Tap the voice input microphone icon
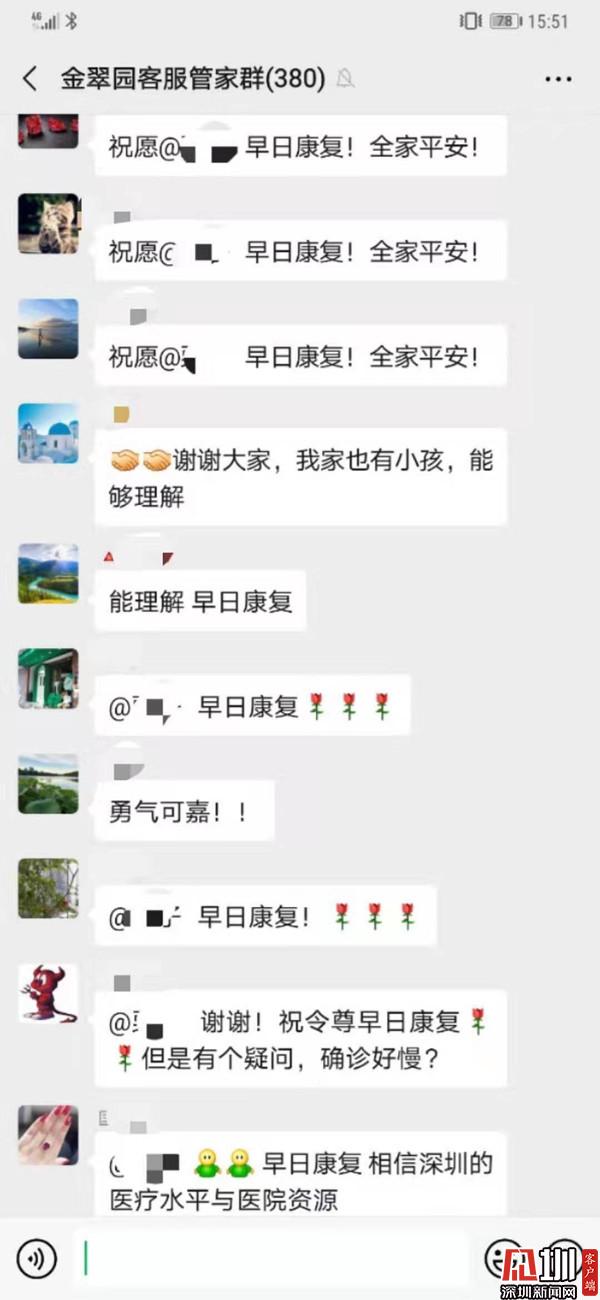This screenshot has height=1300, width=600. point(36,1259)
